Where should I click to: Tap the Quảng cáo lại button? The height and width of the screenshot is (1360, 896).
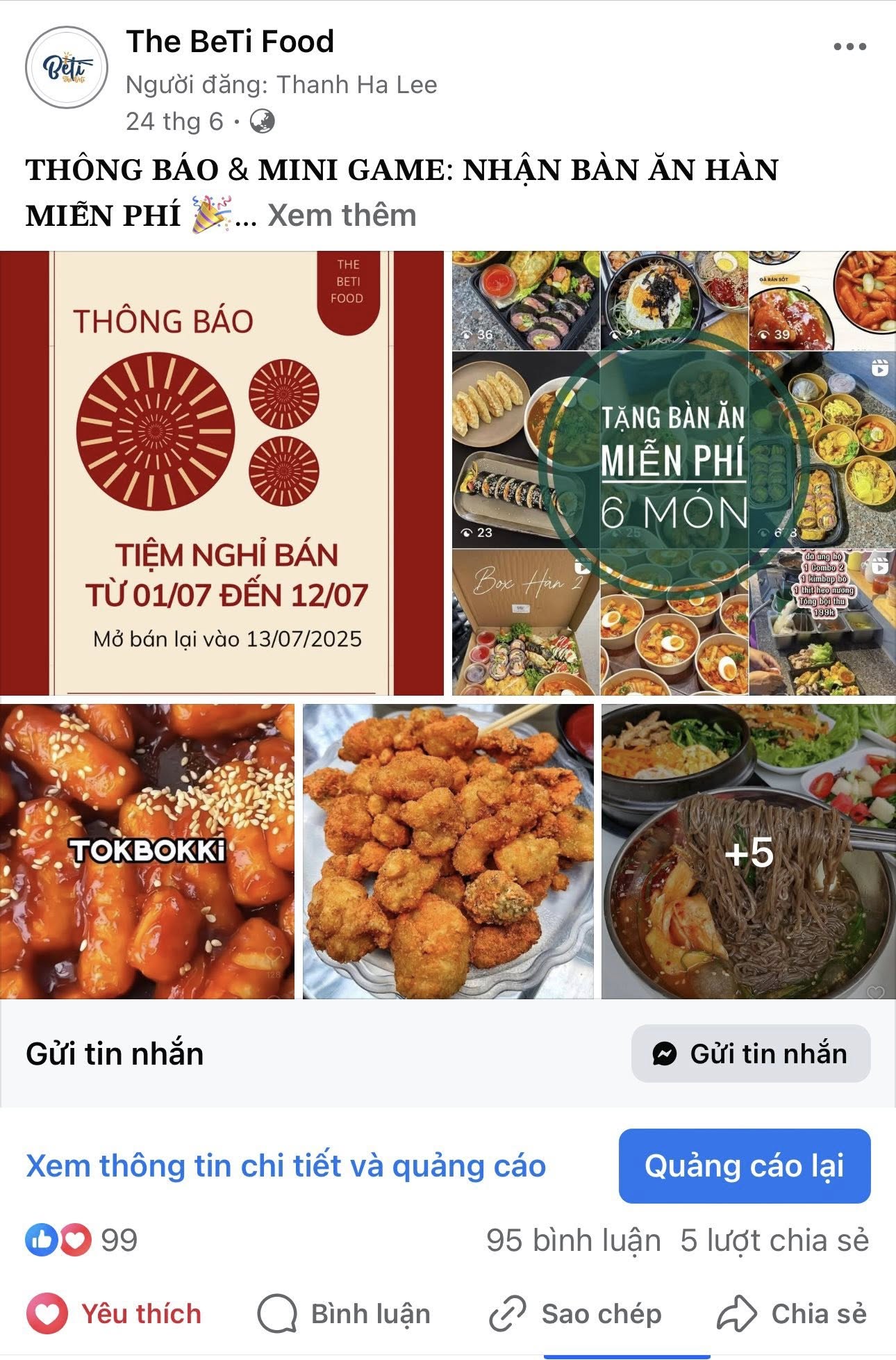tap(744, 1166)
